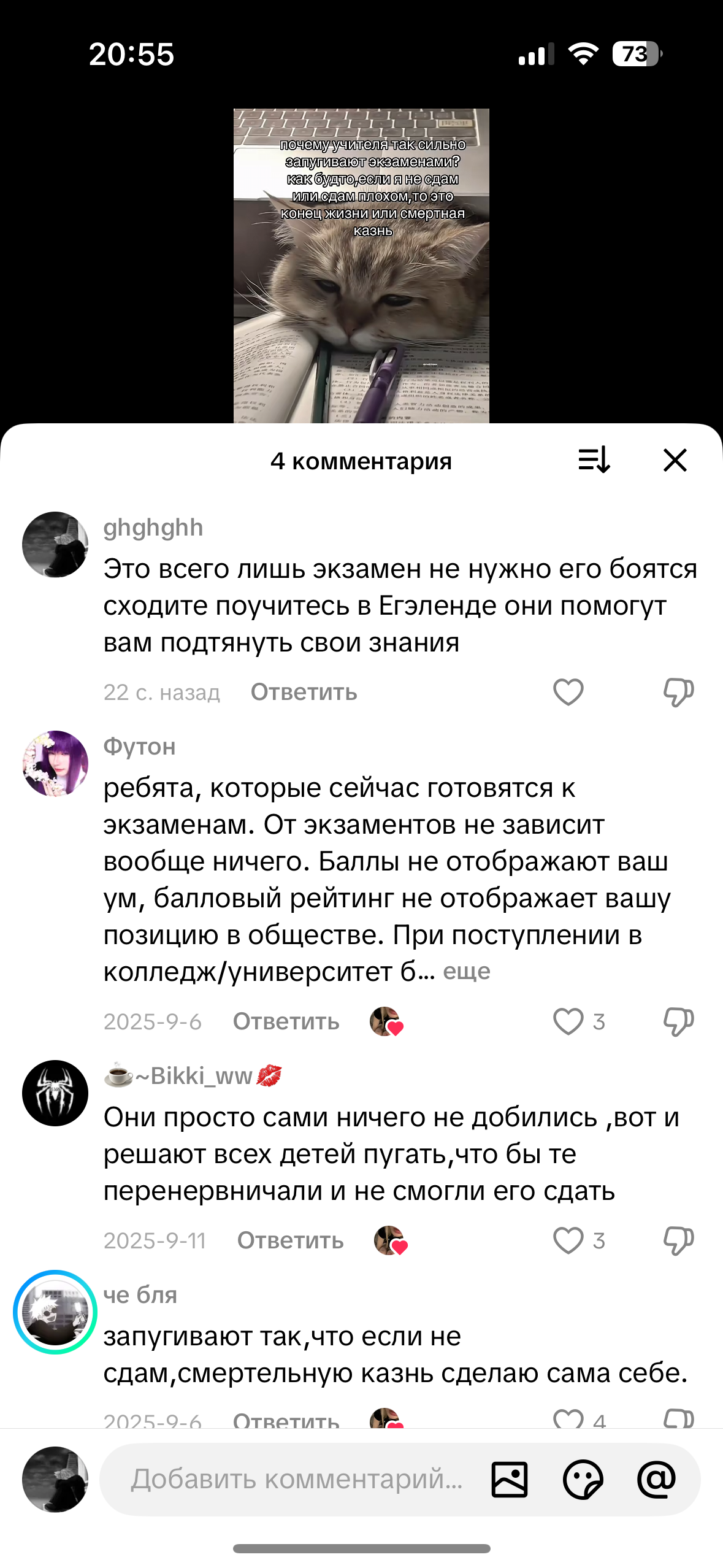
Task: Reply to the comment by Bikki_ww
Action: [x=290, y=1240]
